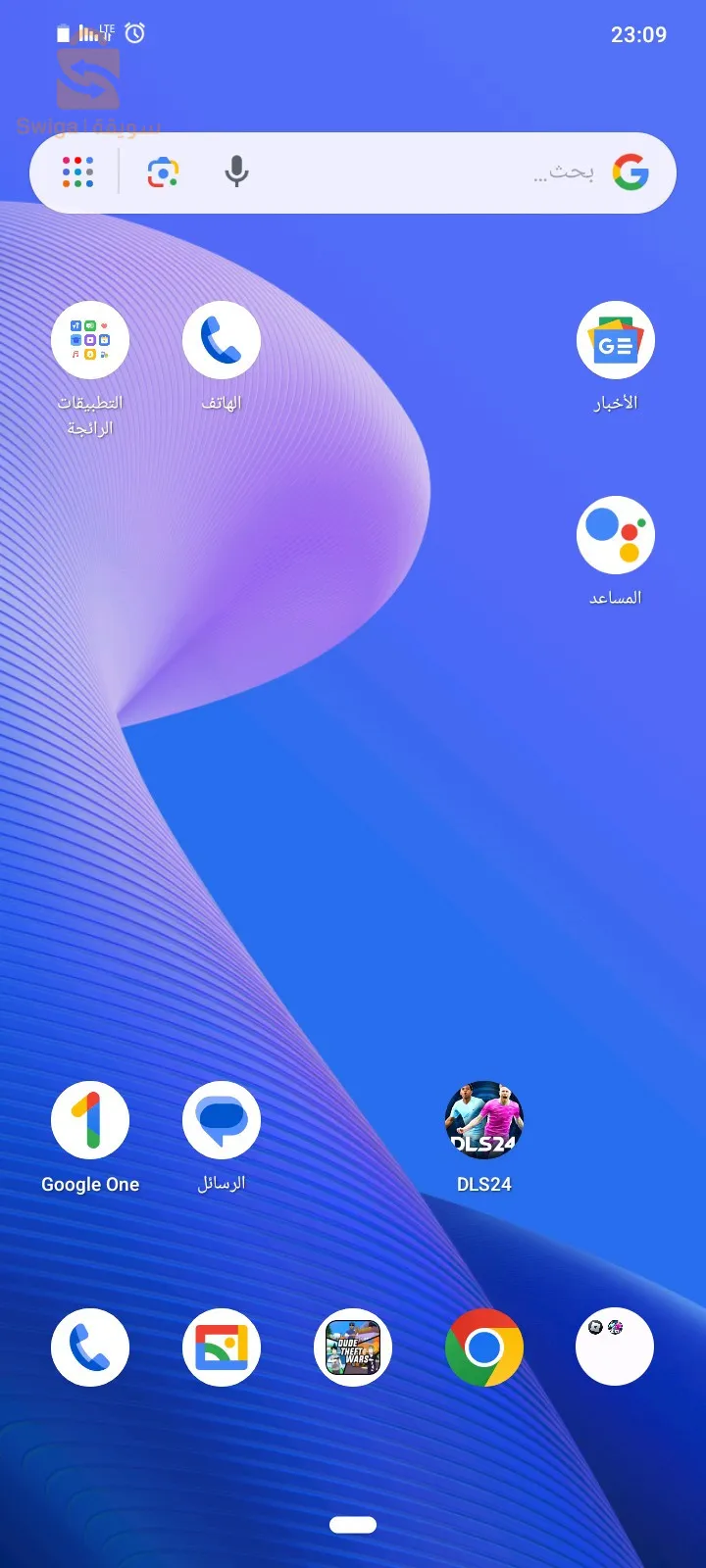Start voice search with microphone
Image resolution: width=706 pixels, height=1568 pixels.
[236, 172]
